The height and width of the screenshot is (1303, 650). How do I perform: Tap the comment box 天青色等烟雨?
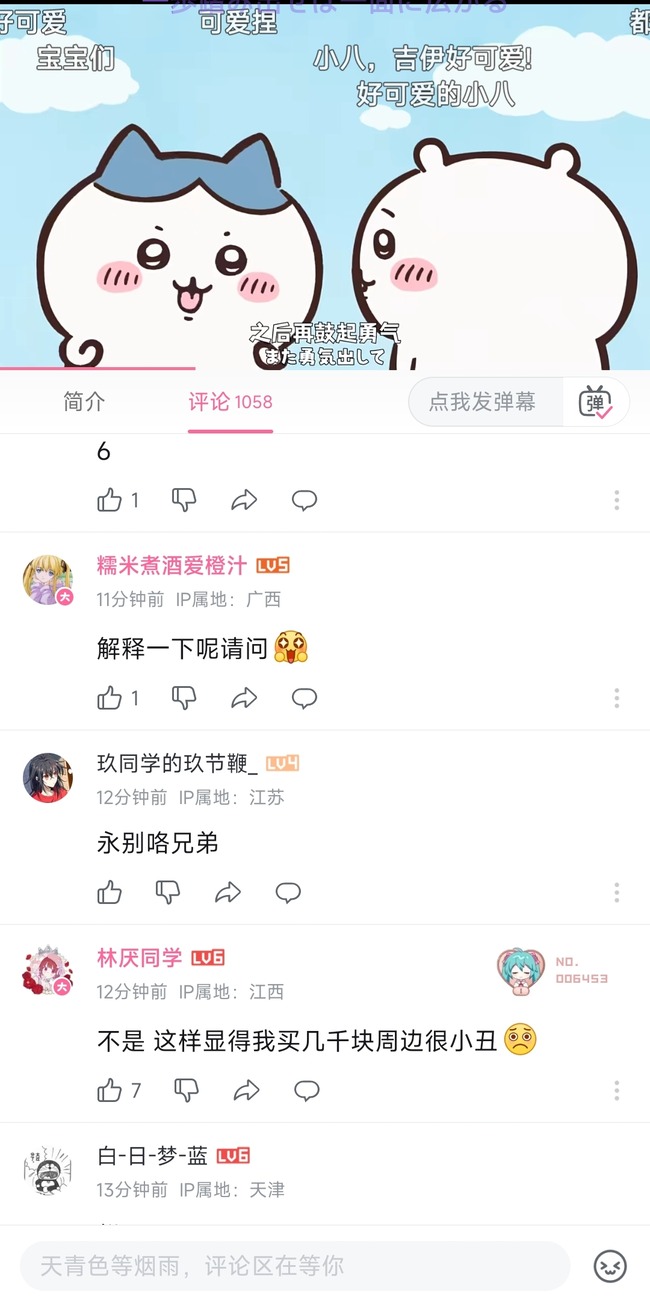coord(295,1266)
